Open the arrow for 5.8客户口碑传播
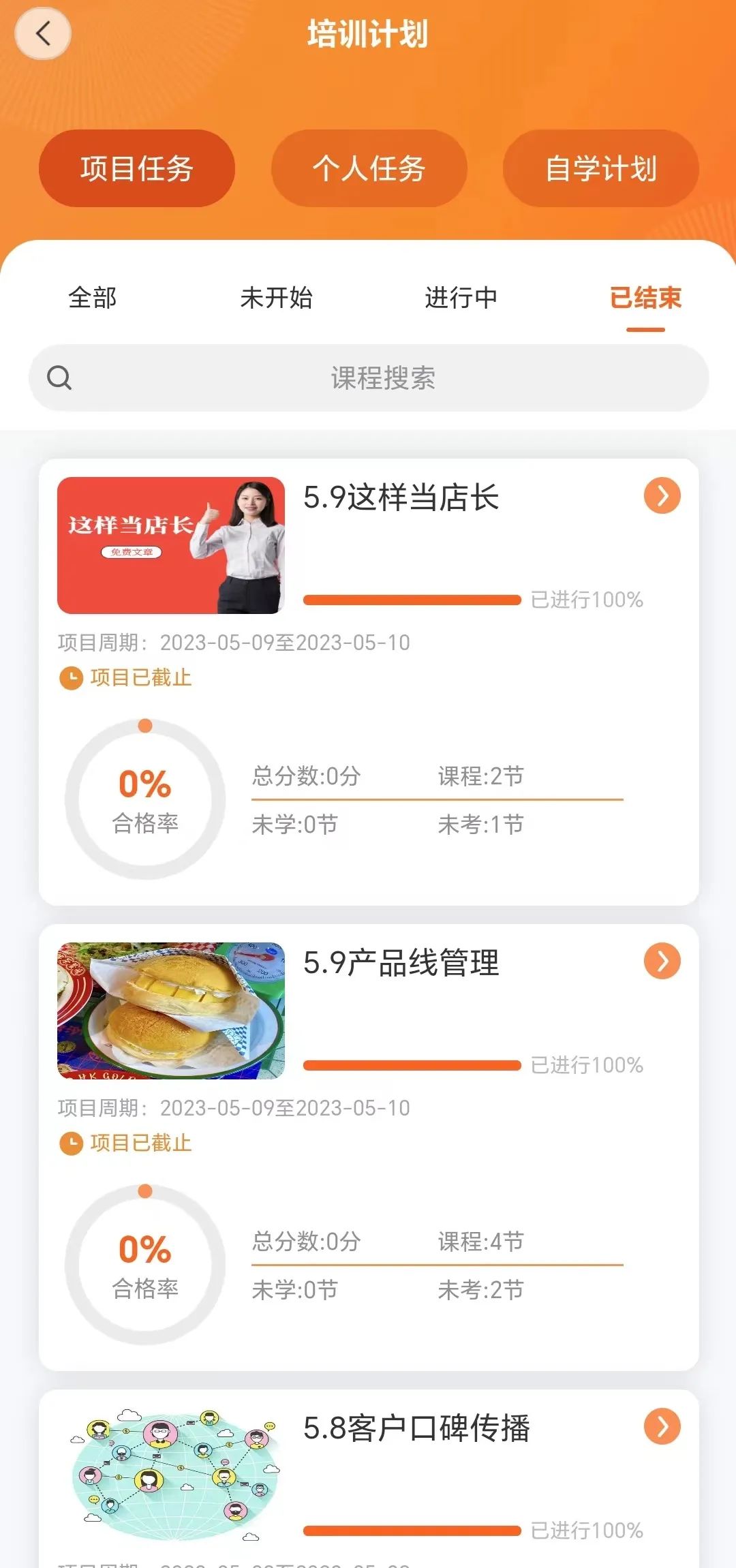Viewport: 736px width, 1568px height. 662,1426
